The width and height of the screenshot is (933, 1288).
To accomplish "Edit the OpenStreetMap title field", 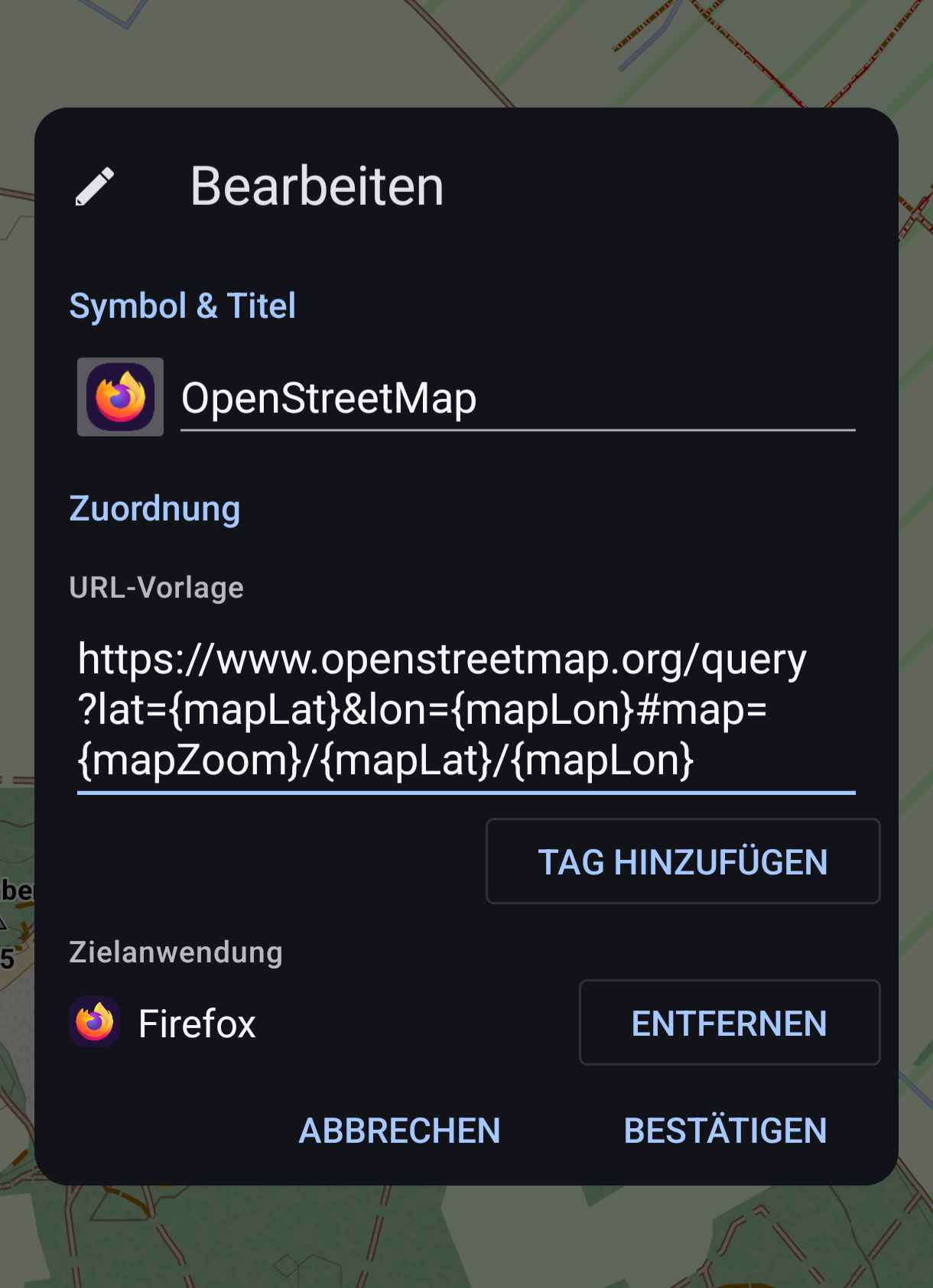I will tap(517, 399).
